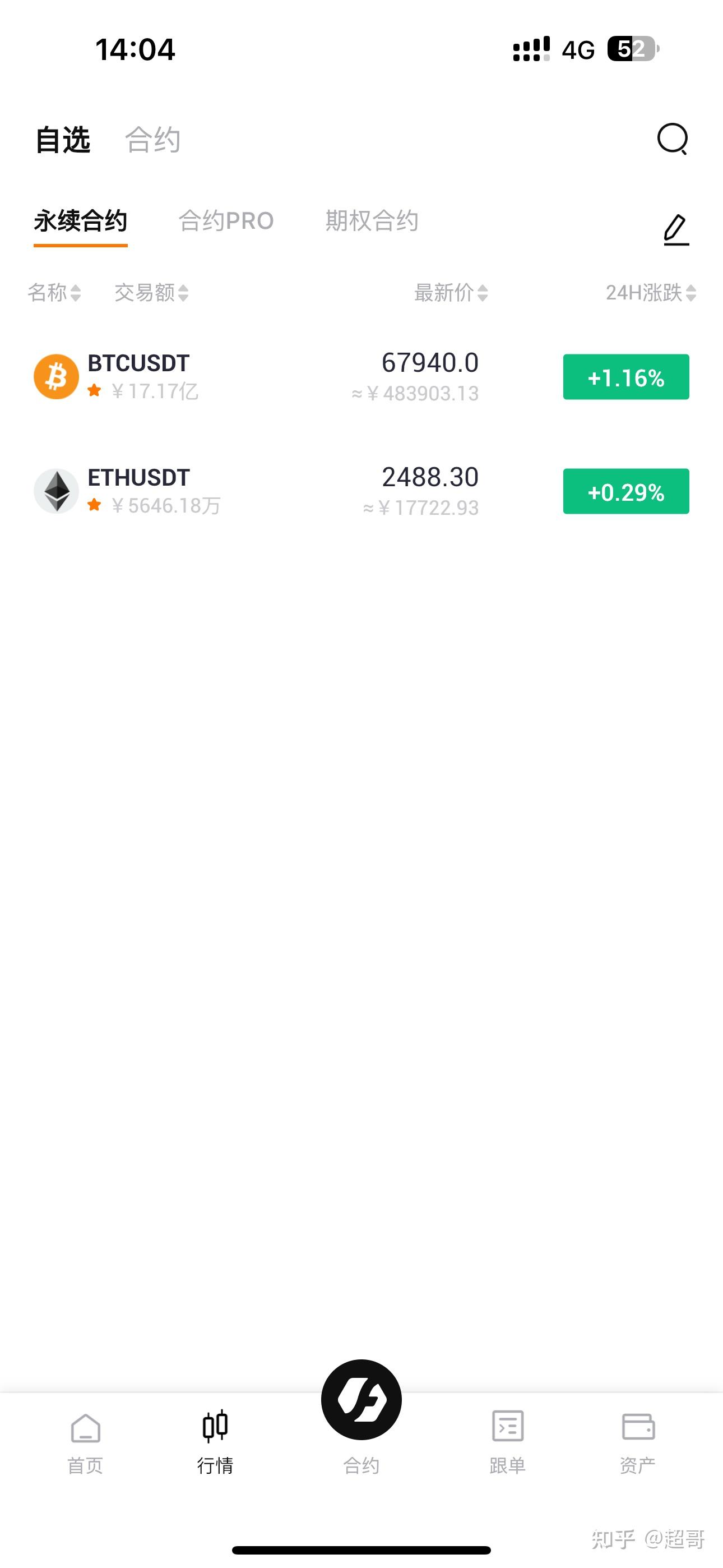Tap the +1.16% change badge for BTCUSDT
Image resolution: width=723 pixels, height=1568 pixels.
pos(625,377)
